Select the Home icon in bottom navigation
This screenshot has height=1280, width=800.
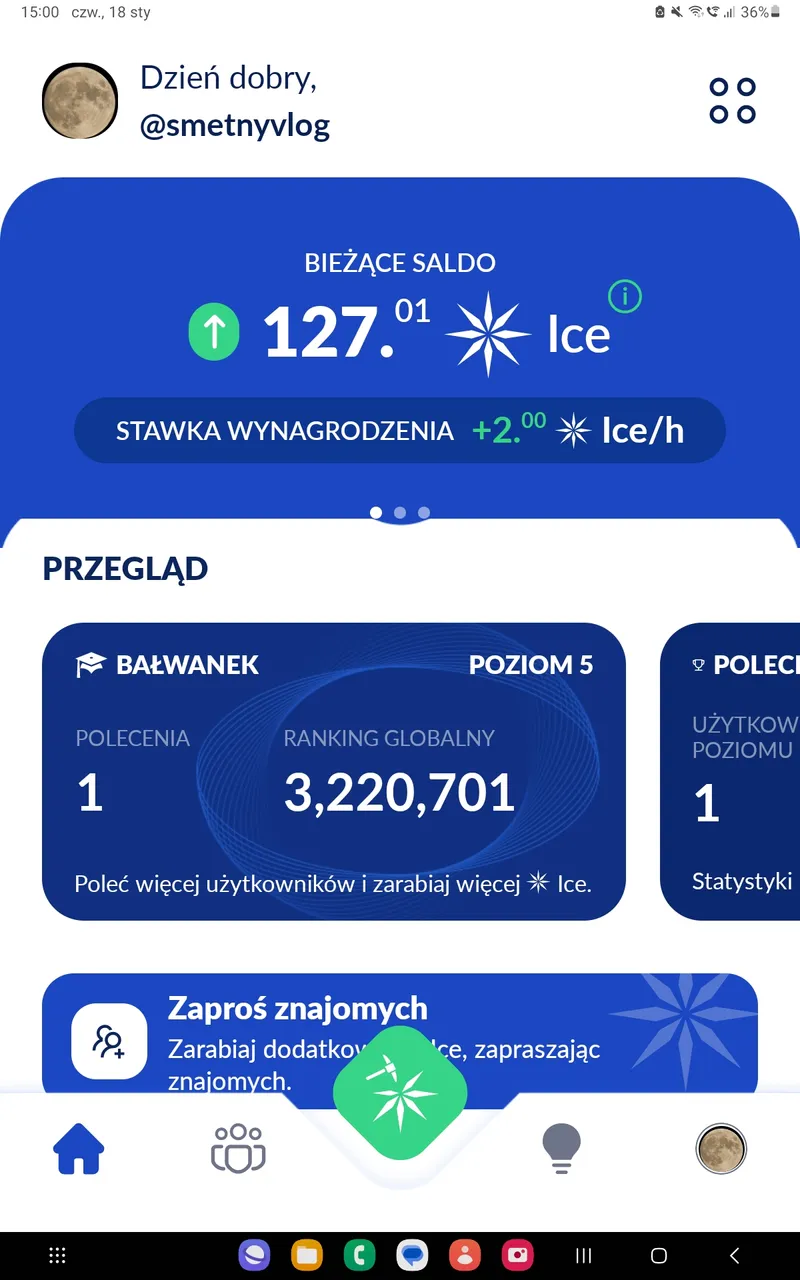77,1148
